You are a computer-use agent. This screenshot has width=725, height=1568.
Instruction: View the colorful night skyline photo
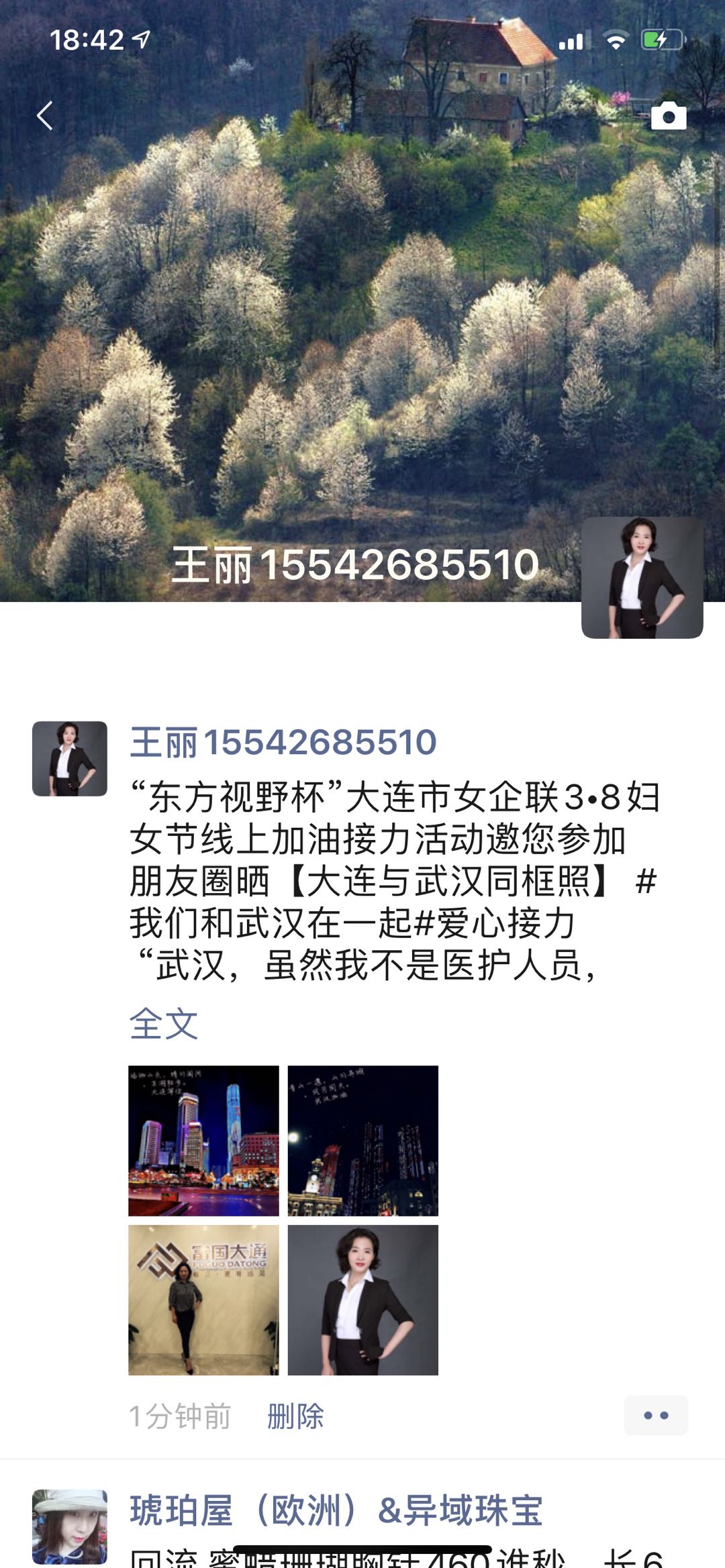[203, 1141]
